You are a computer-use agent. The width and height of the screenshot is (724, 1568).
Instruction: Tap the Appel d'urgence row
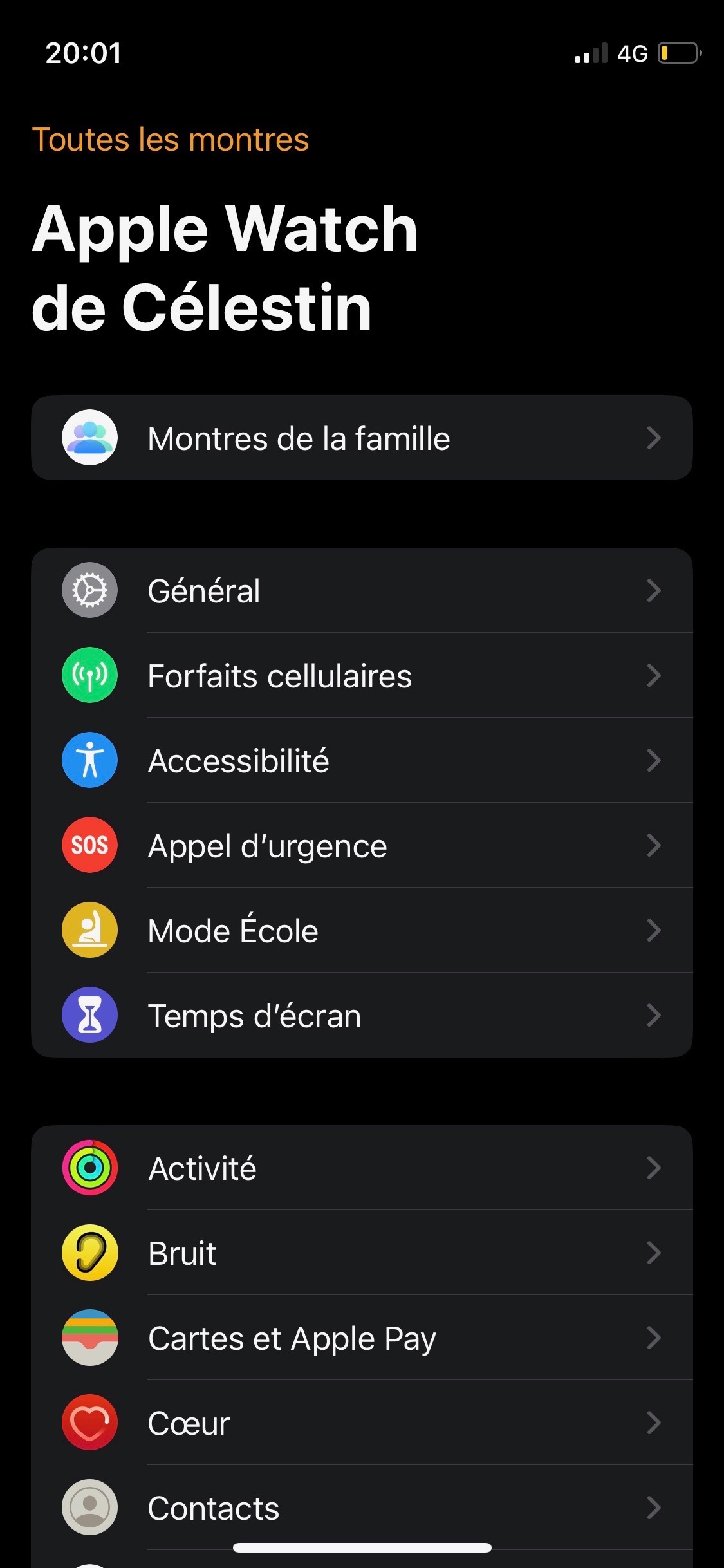362,846
